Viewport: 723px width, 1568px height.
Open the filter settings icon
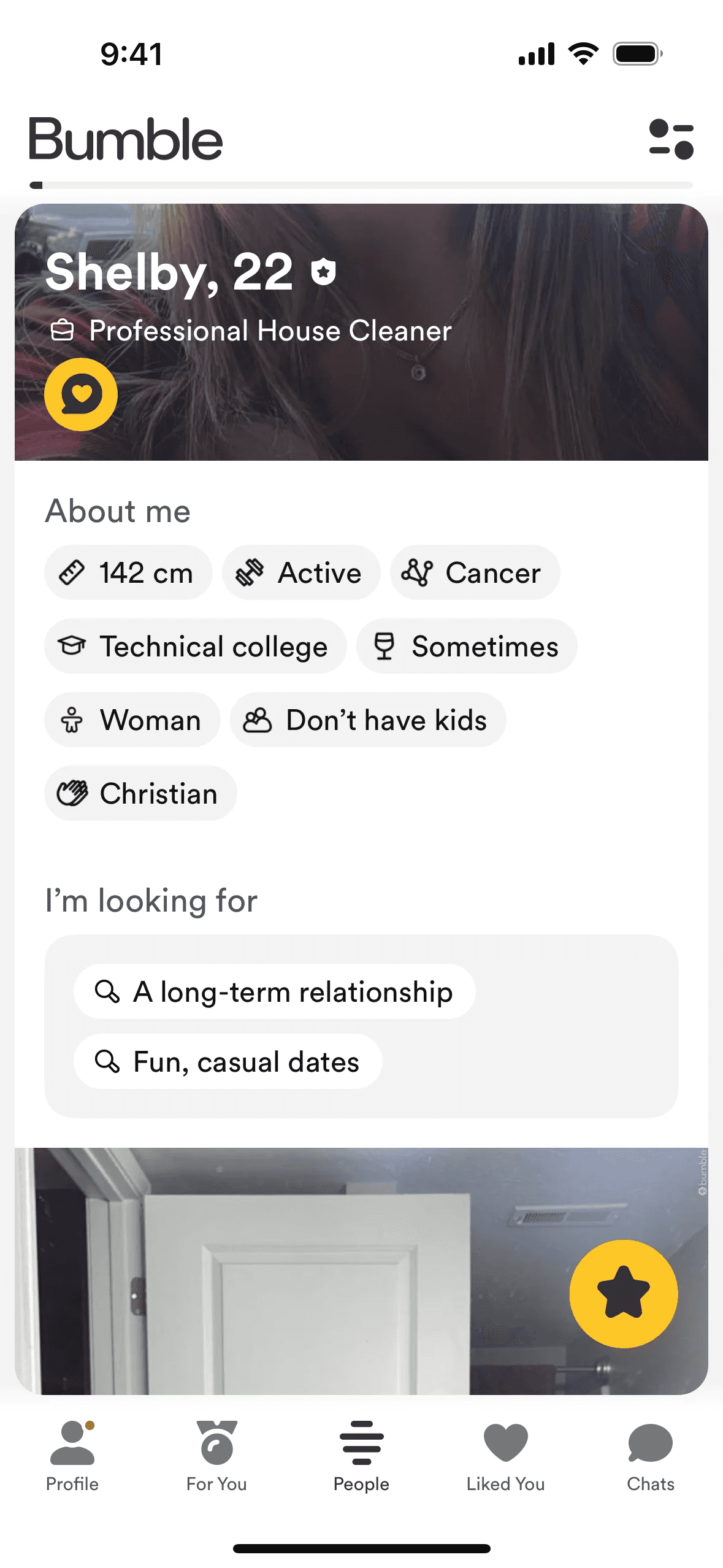[x=671, y=139]
